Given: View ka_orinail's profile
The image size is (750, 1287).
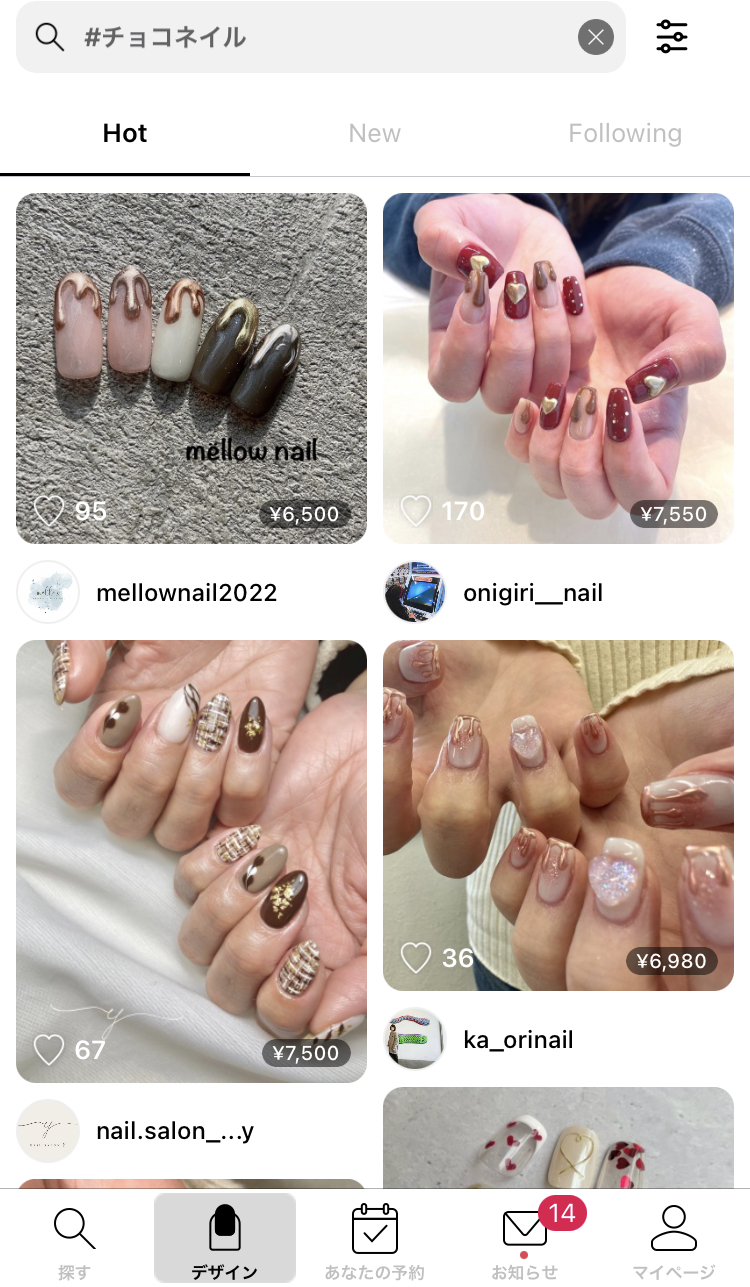Looking at the screenshot, I should pos(518,1040).
